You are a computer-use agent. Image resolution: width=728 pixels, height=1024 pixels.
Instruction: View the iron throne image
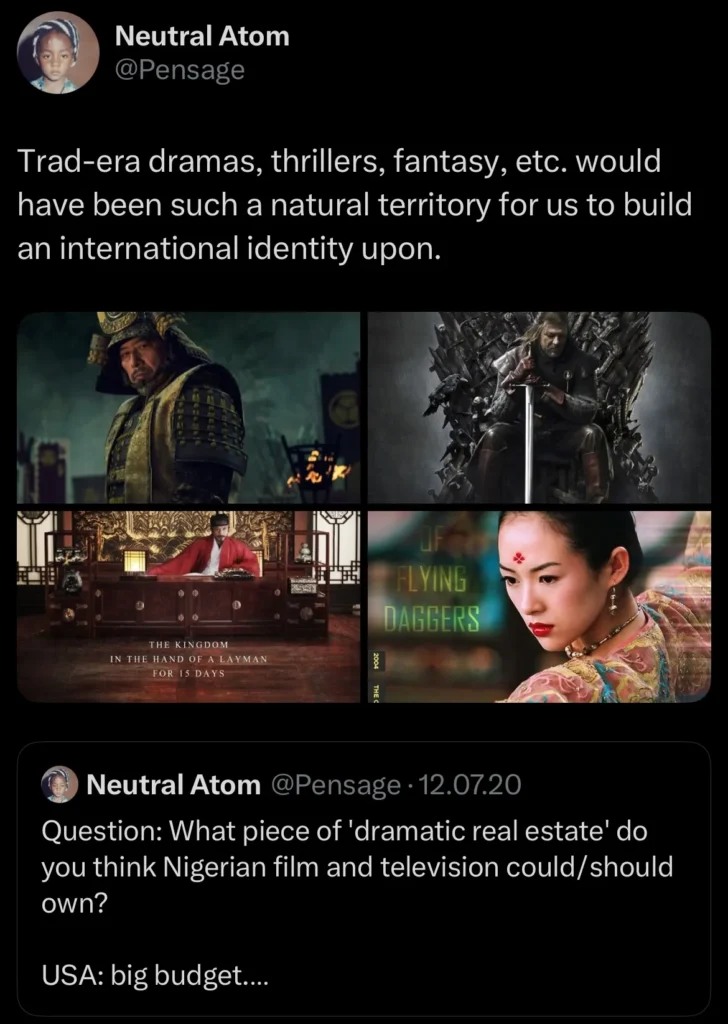tap(539, 407)
